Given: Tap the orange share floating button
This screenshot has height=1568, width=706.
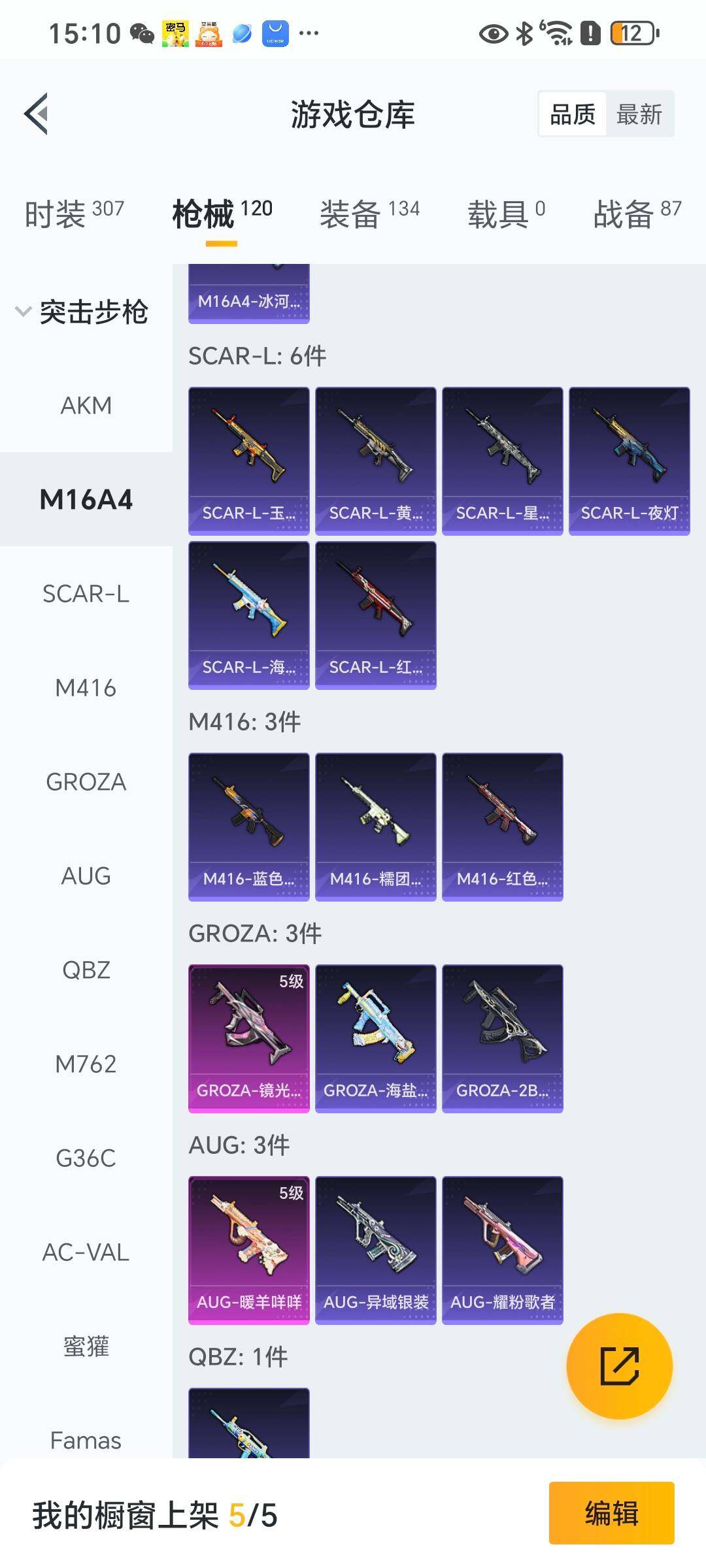Looking at the screenshot, I should [x=619, y=1365].
